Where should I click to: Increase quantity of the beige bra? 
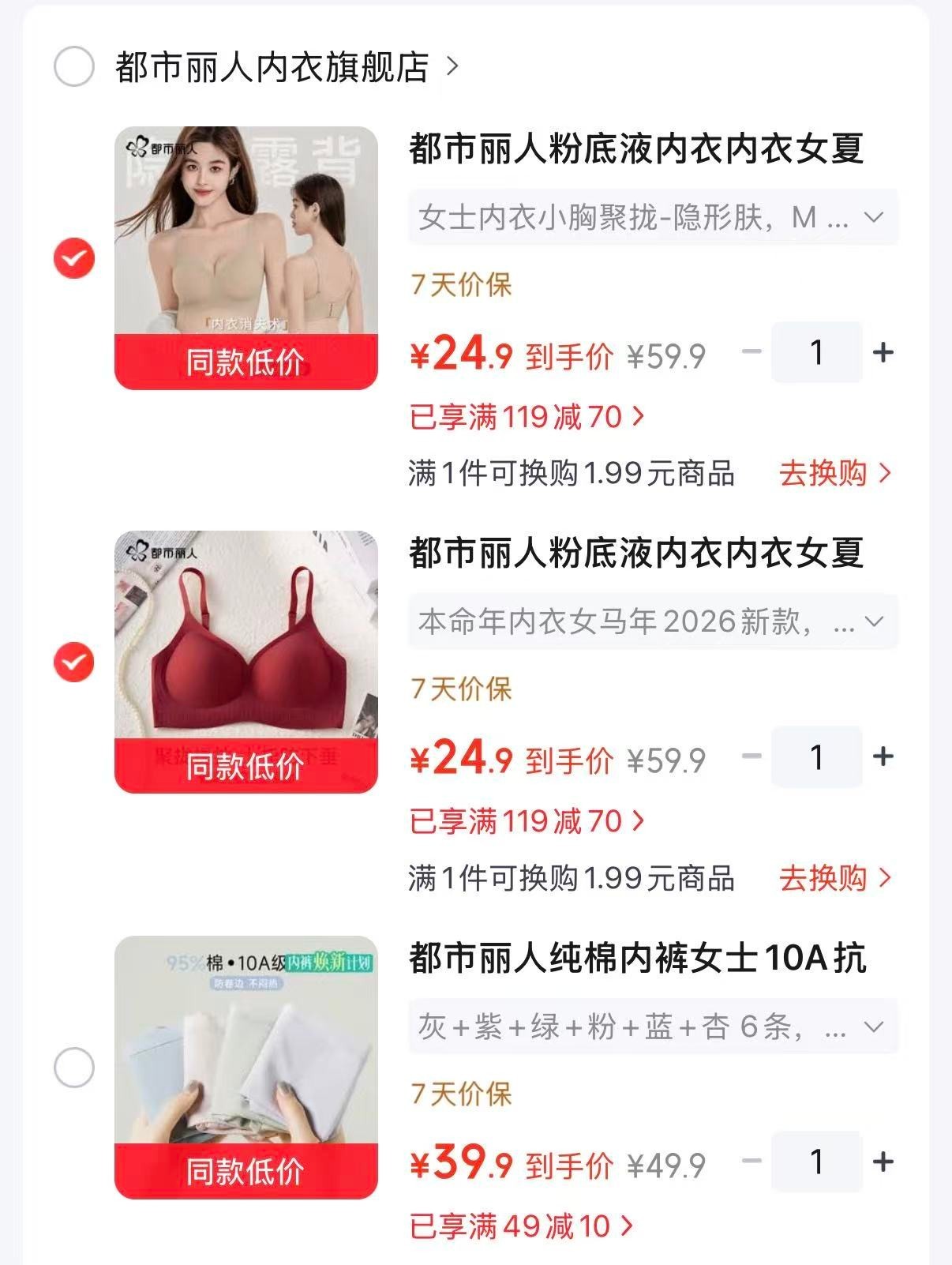click(x=883, y=352)
